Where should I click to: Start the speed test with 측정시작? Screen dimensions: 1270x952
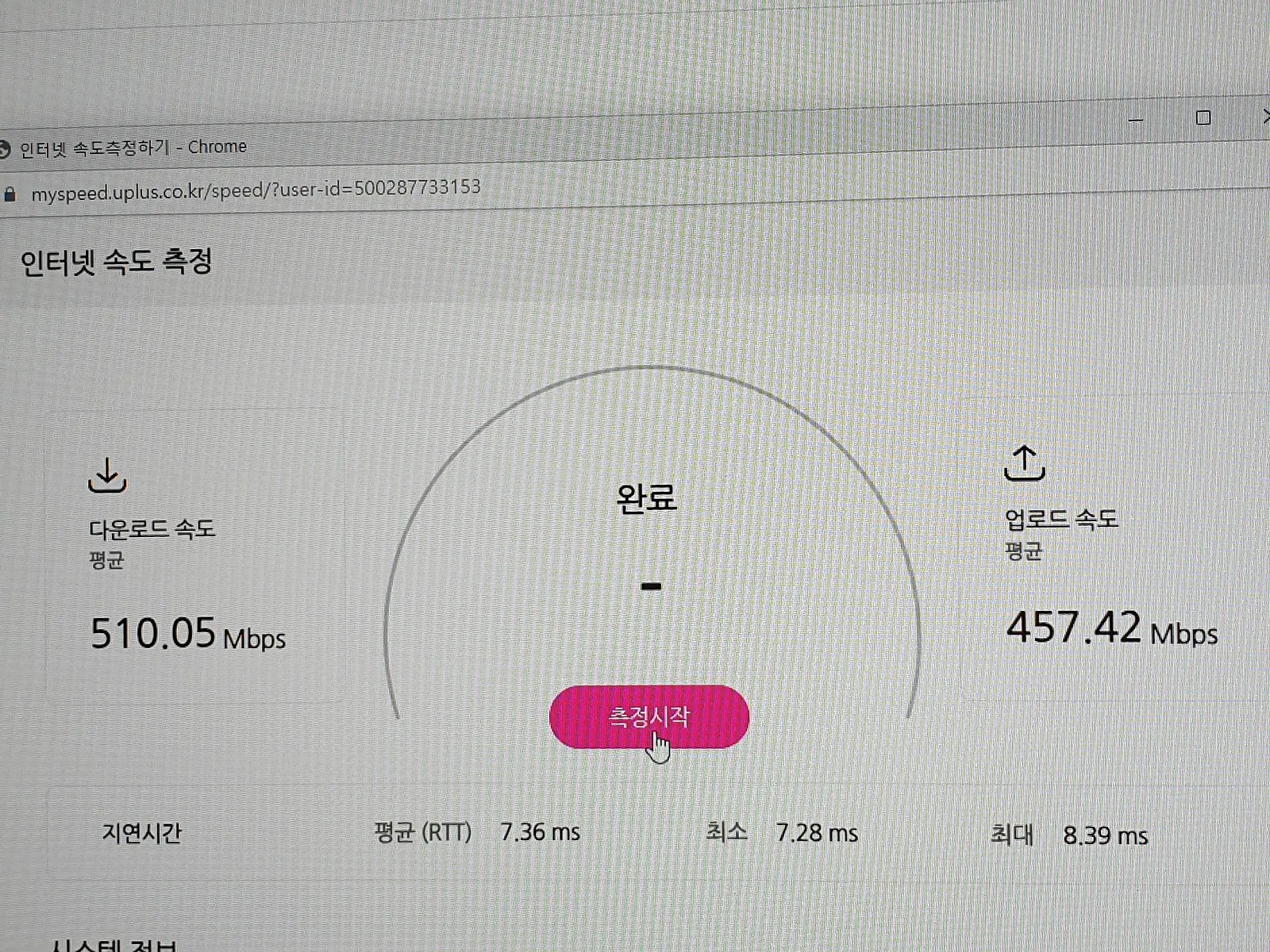click(648, 717)
